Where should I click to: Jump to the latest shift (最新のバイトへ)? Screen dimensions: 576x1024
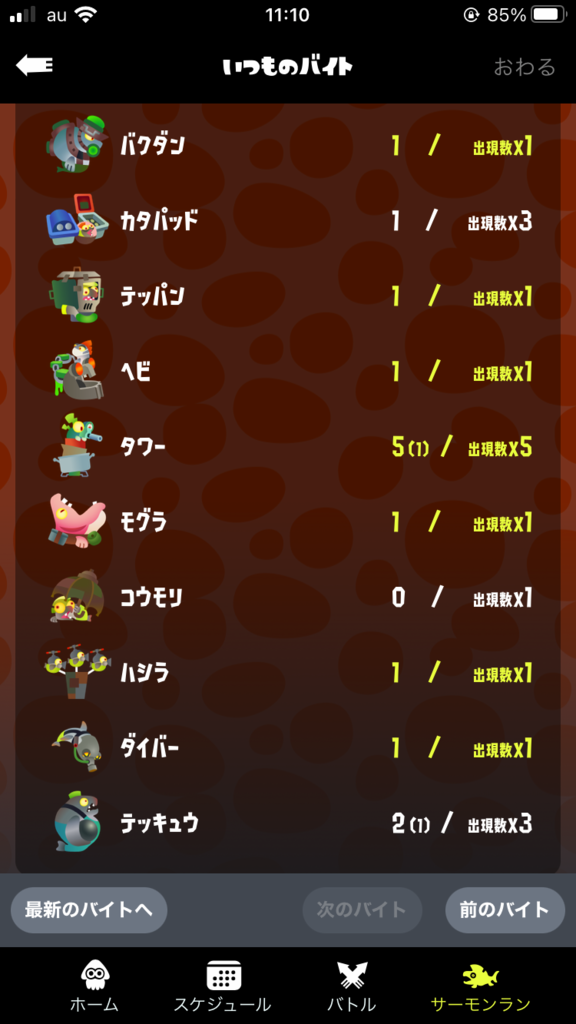point(89,910)
